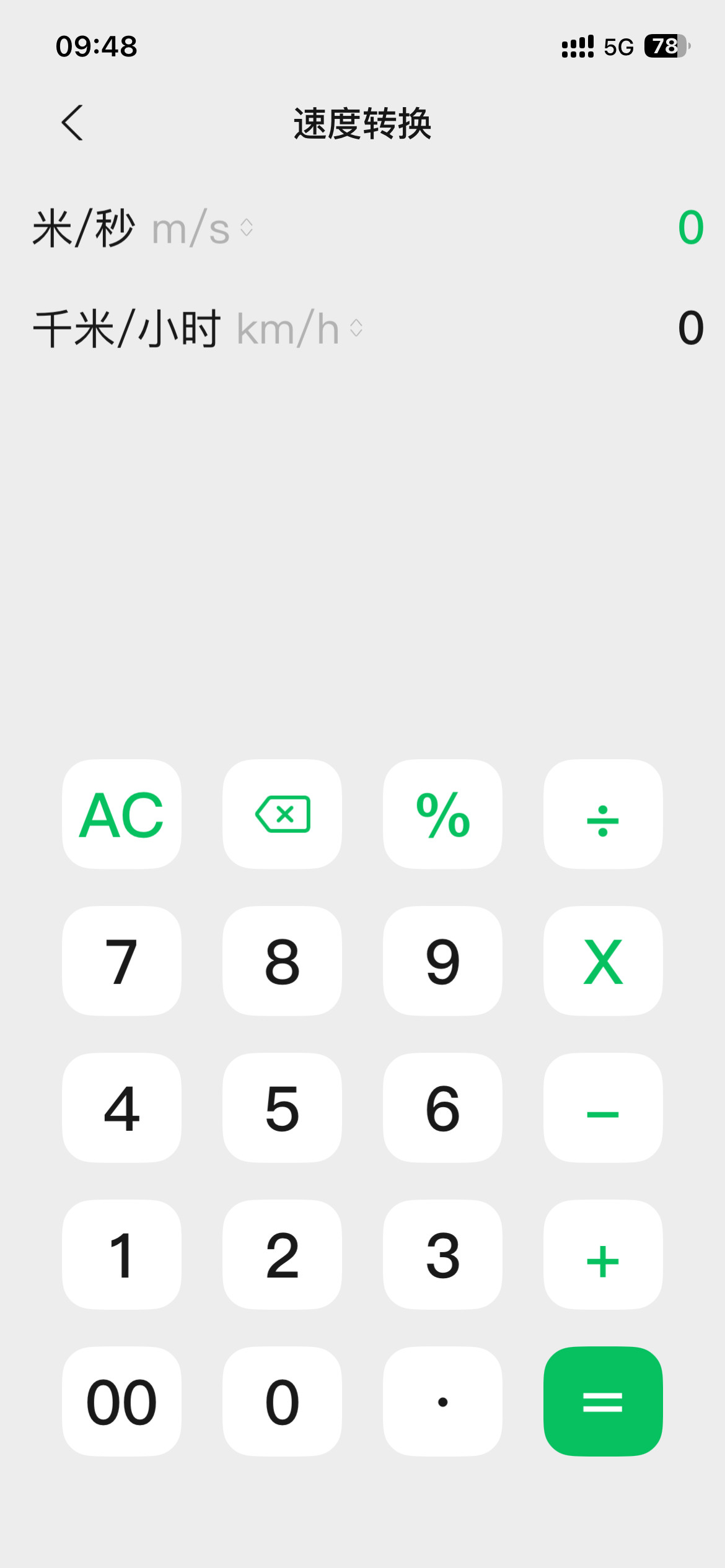Insert a decimal point

[442, 1401]
